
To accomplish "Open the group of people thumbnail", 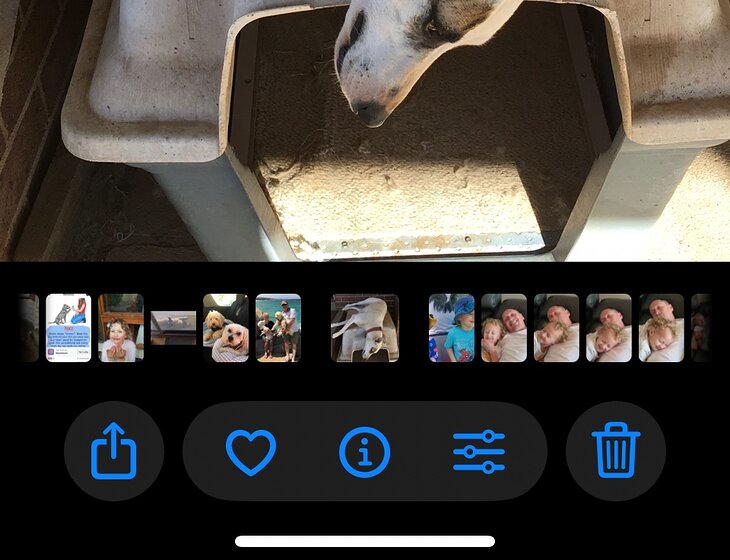I will coord(278,328).
